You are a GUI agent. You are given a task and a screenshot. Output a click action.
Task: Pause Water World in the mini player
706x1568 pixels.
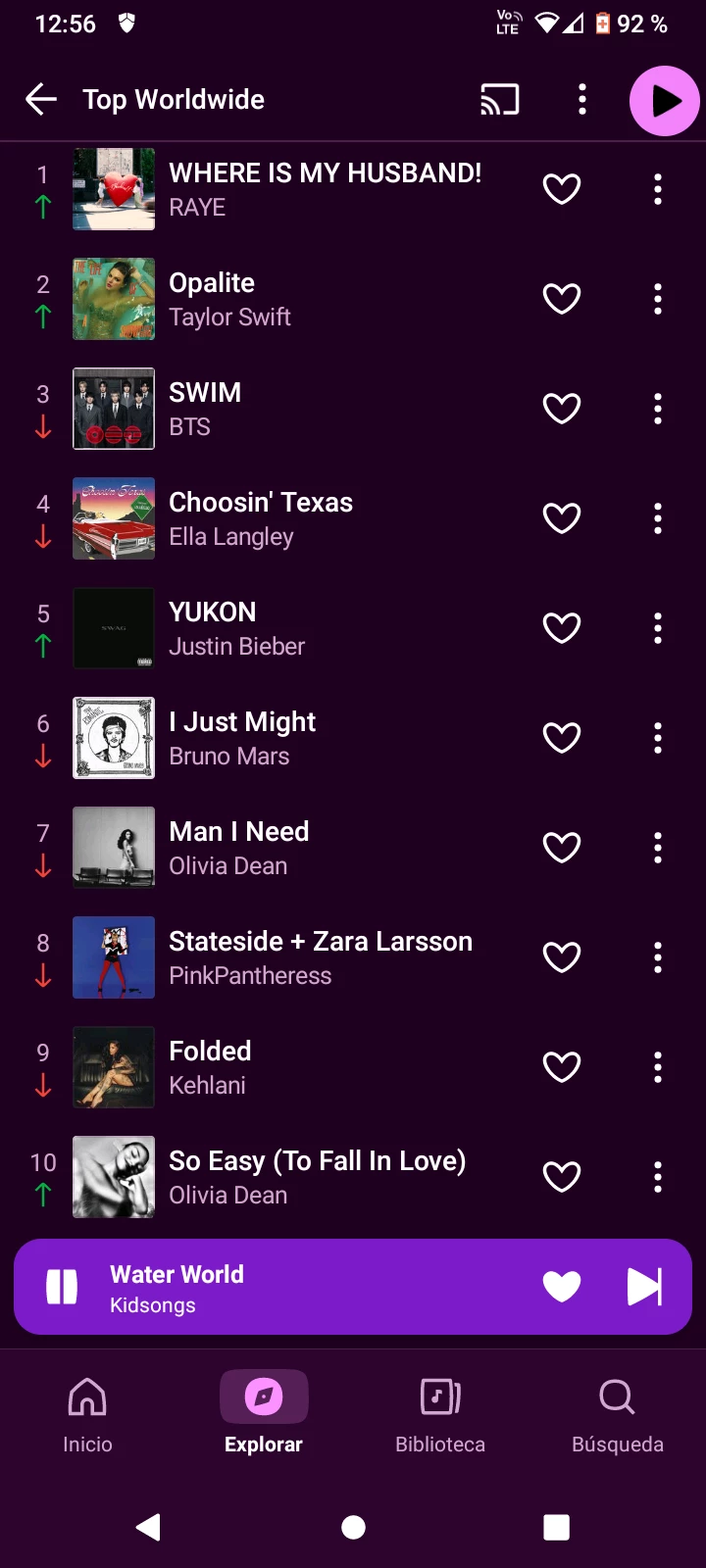pos(62,1287)
